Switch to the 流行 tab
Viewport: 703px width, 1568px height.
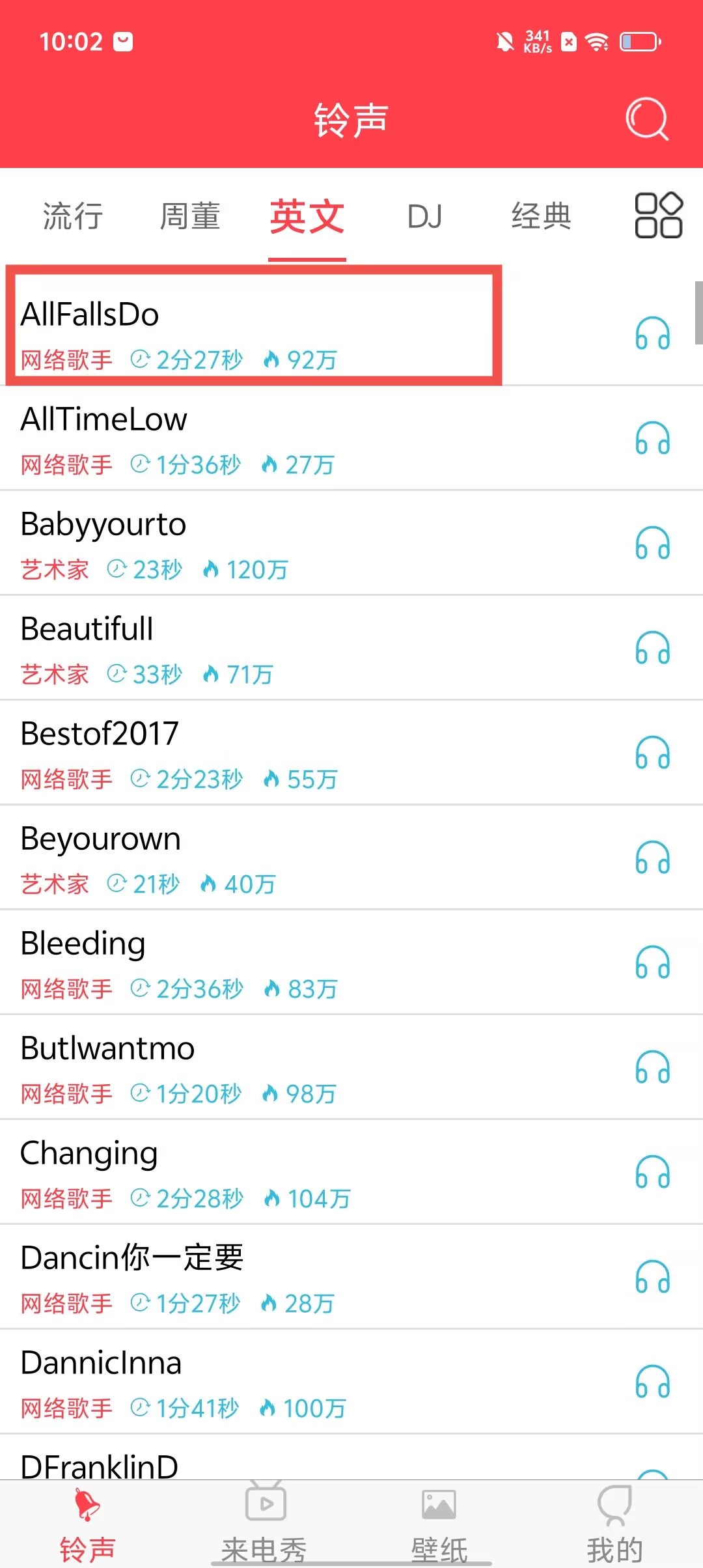73,216
